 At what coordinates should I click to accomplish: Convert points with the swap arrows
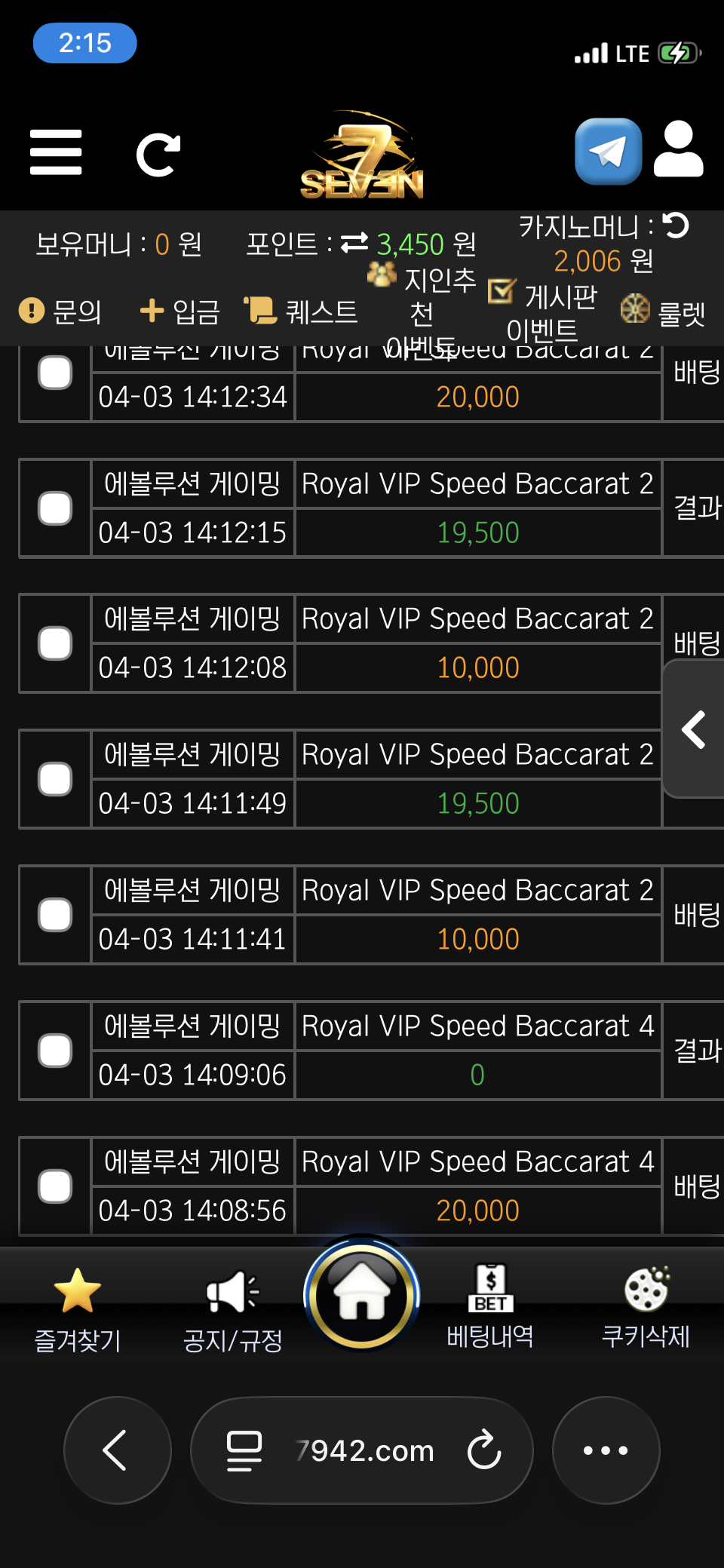[354, 243]
